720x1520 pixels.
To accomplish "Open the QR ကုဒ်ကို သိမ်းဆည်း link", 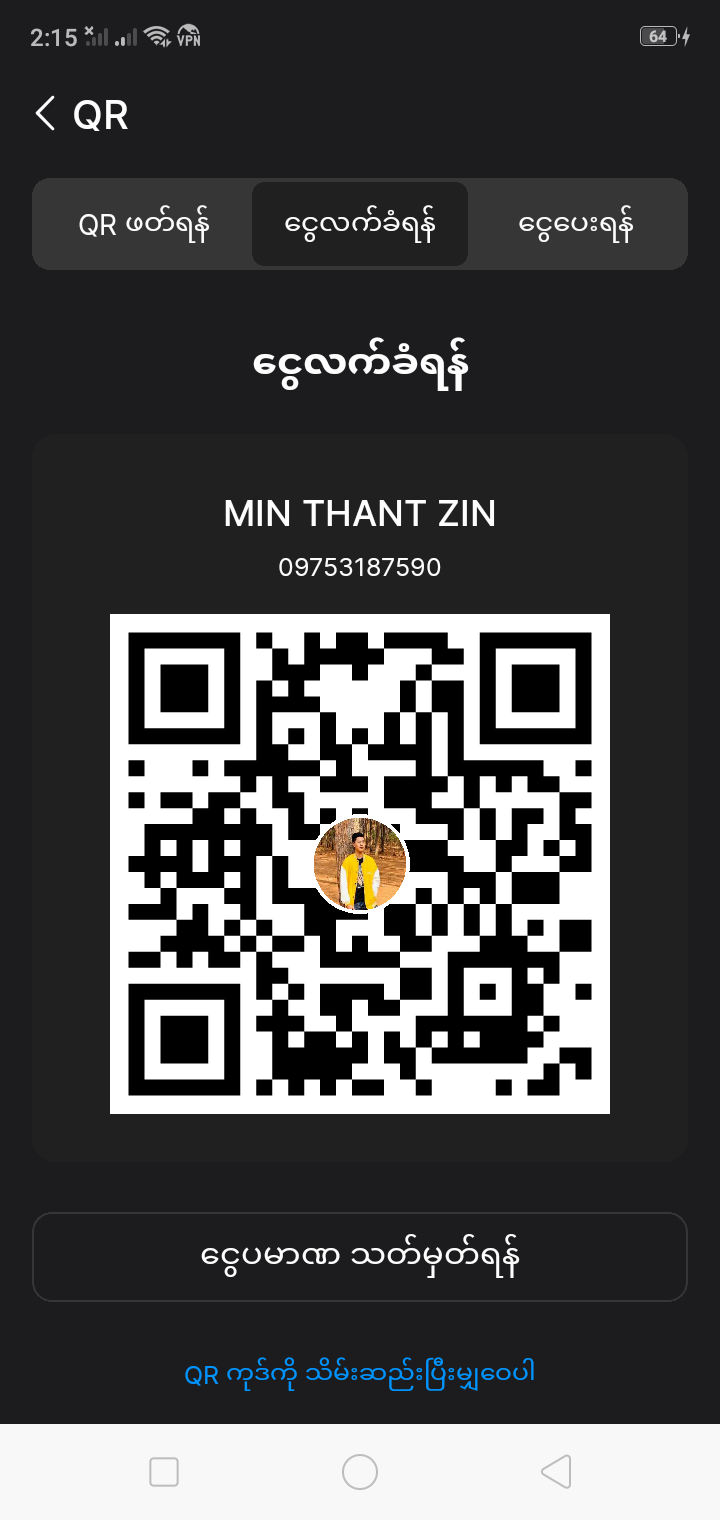I will click(x=360, y=1373).
